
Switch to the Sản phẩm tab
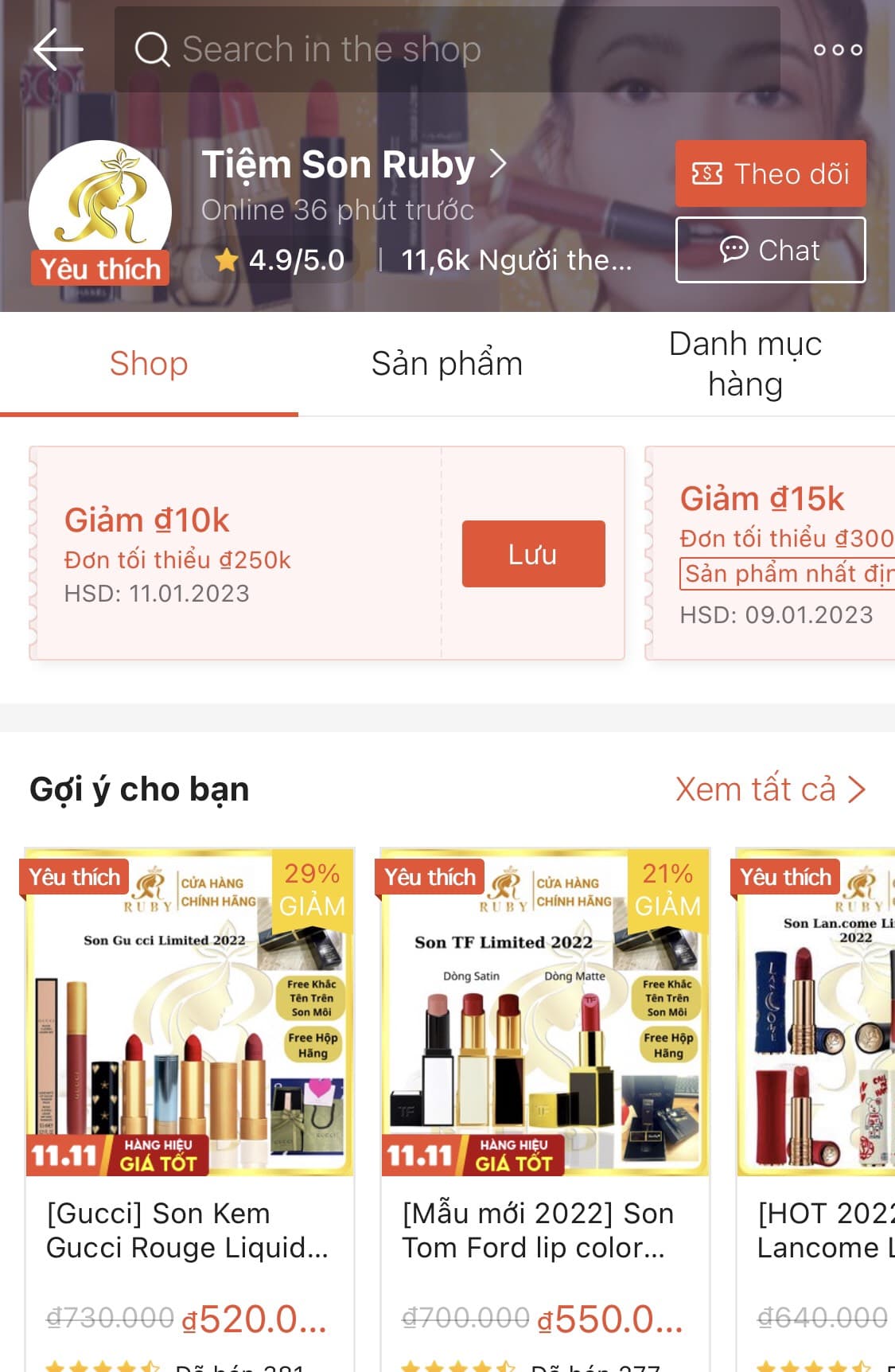pos(446,364)
